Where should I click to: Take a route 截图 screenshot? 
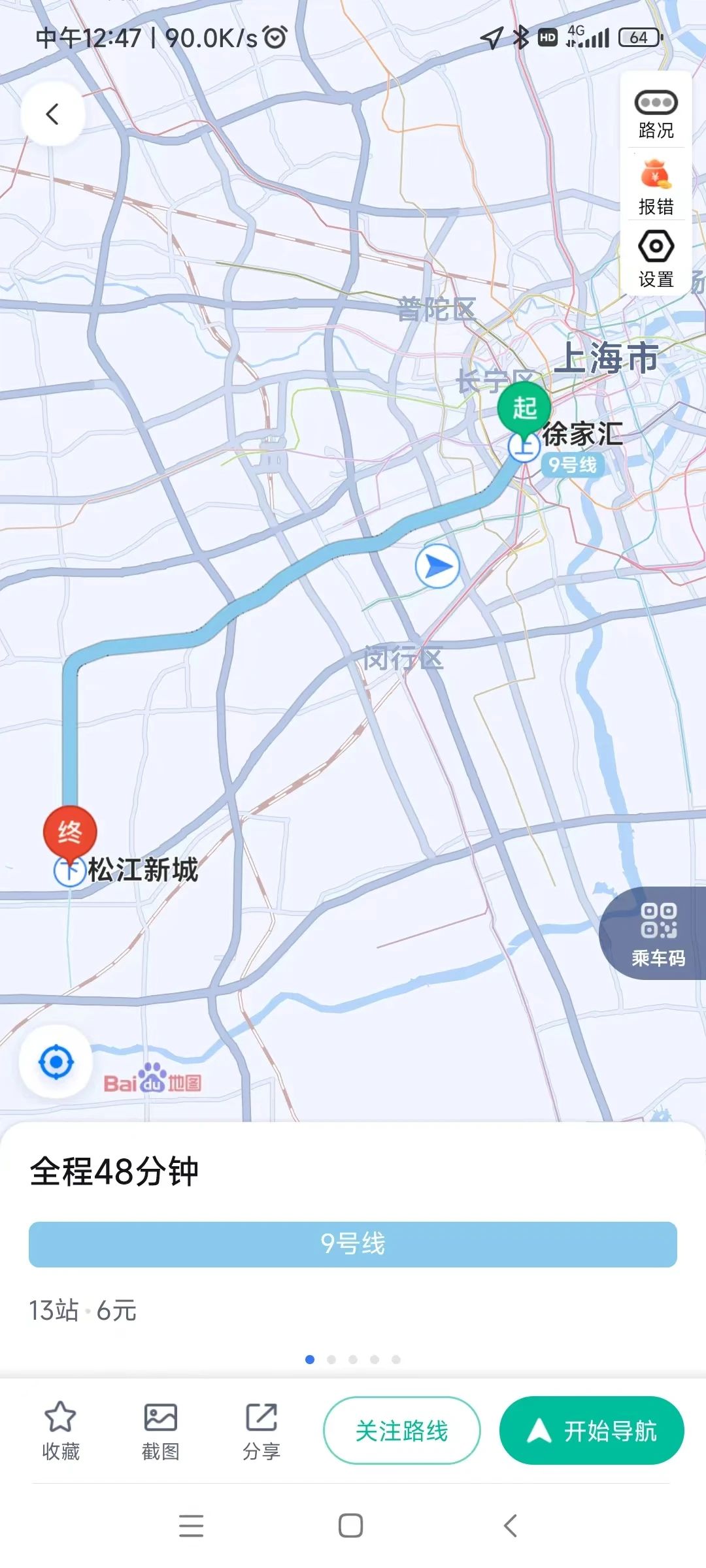(160, 1431)
